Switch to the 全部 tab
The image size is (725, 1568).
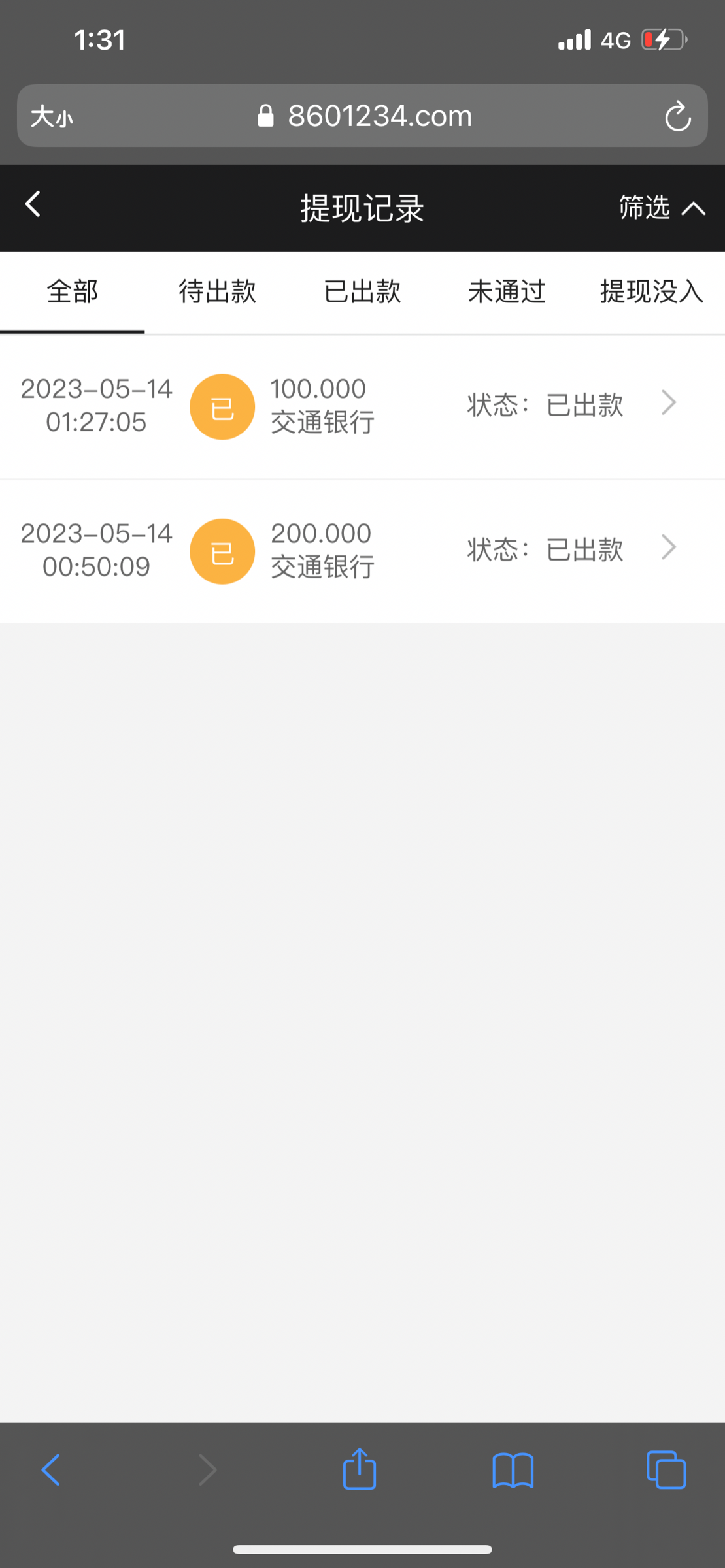coord(73,291)
